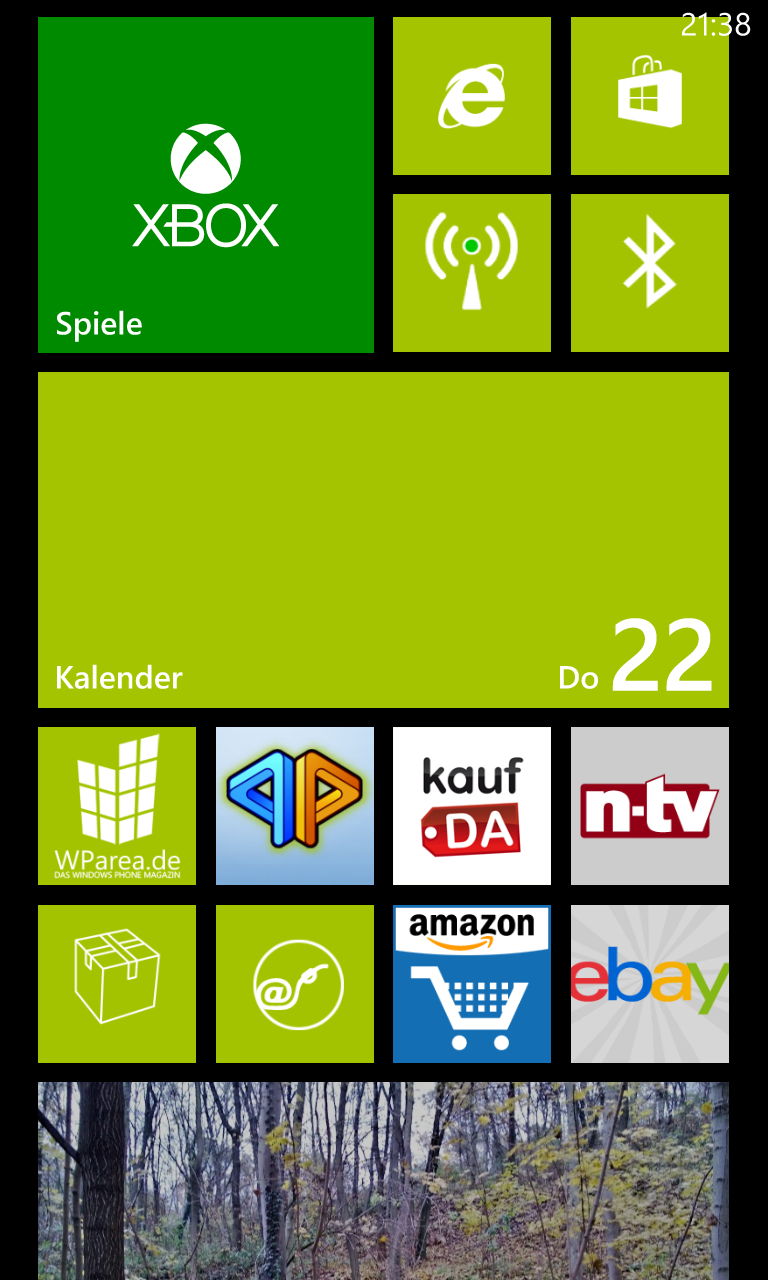Open the @ mail tile
Viewport: 768px width, 1280px height.
coord(295,984)
